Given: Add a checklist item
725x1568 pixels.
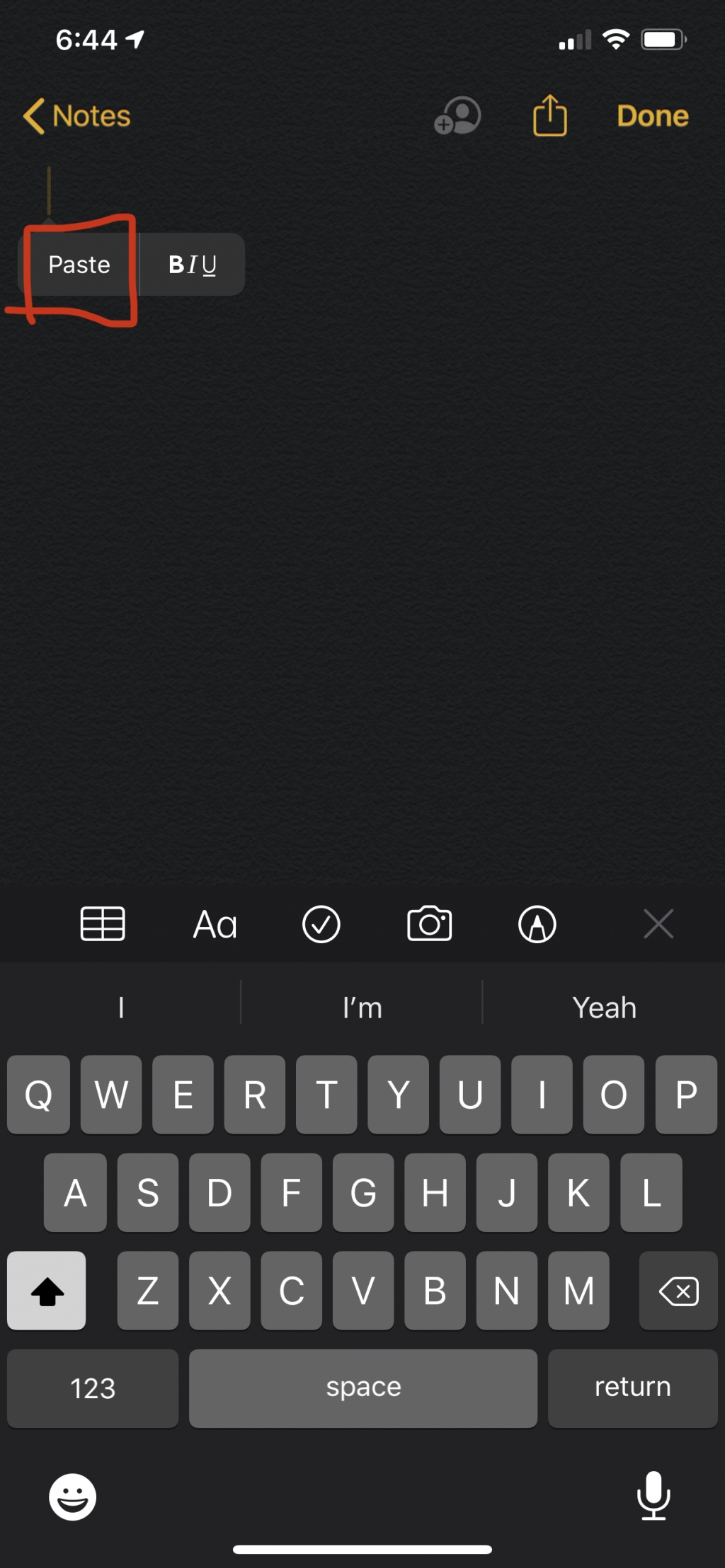Looking at the screenshot, I should (321, 924).
